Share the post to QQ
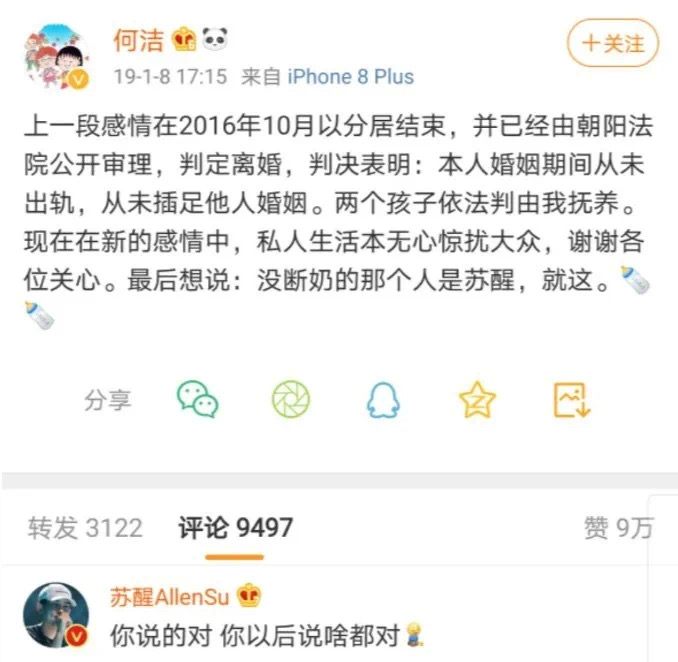The width and height of the screenshot is (678, 662). point(382,399)
